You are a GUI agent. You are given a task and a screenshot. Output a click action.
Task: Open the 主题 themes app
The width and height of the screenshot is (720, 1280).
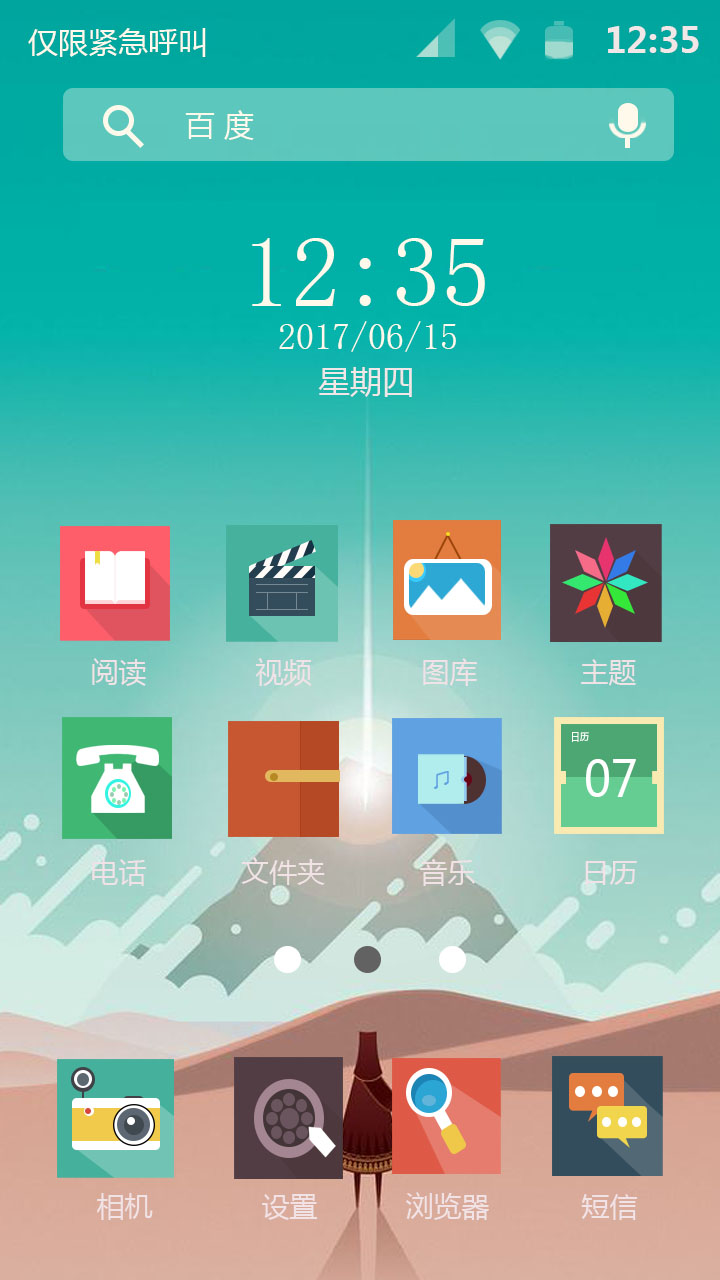(x=606, y=583)
